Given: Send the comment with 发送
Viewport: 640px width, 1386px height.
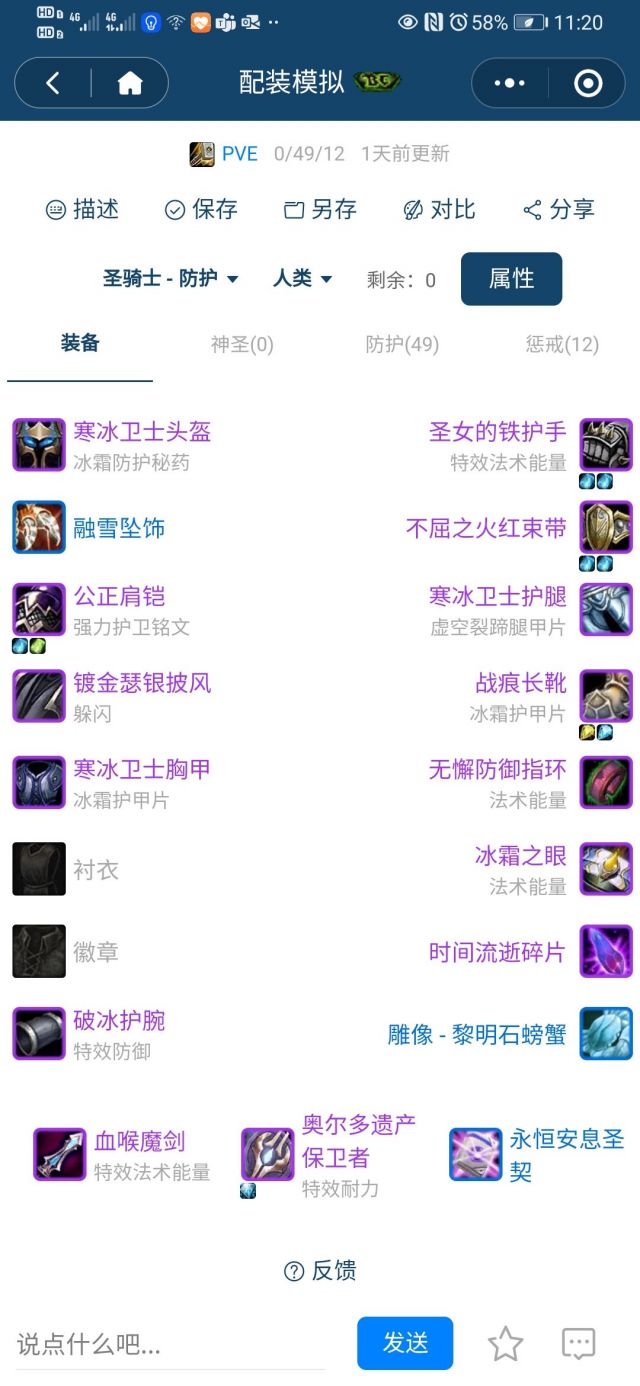Looking at the screenshot, I should point(405,1342).
